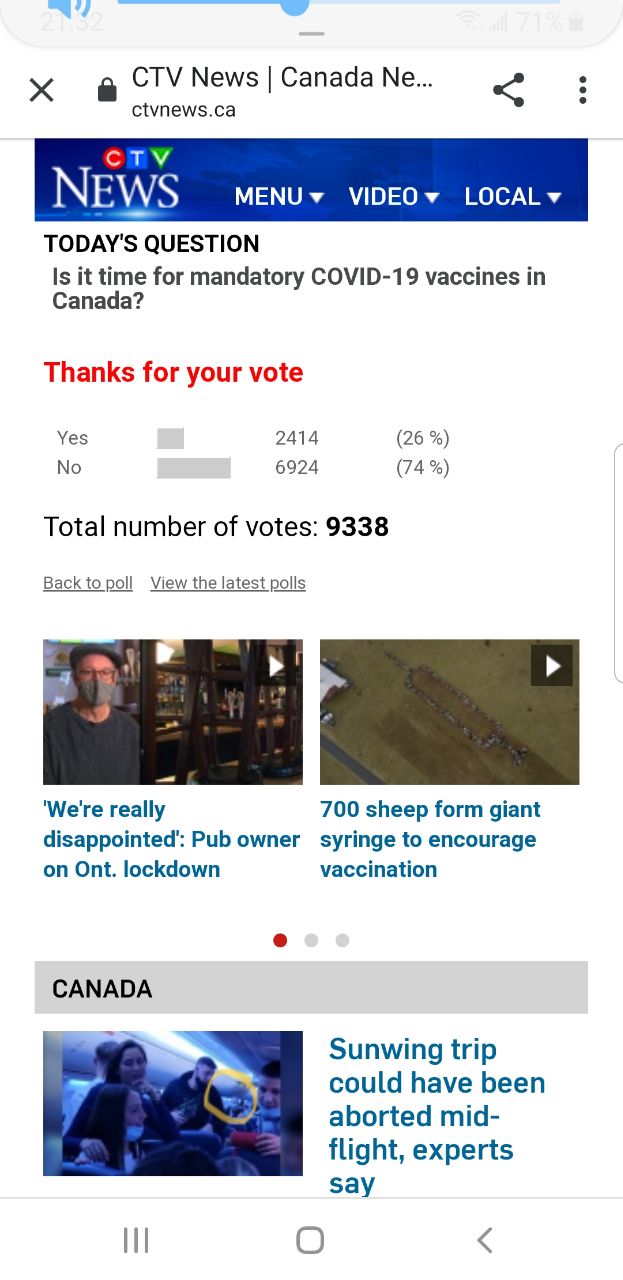Open the Sunwing trip article headline
Viewport: 623px width, 1280px height.
(x=437, y=1115)
